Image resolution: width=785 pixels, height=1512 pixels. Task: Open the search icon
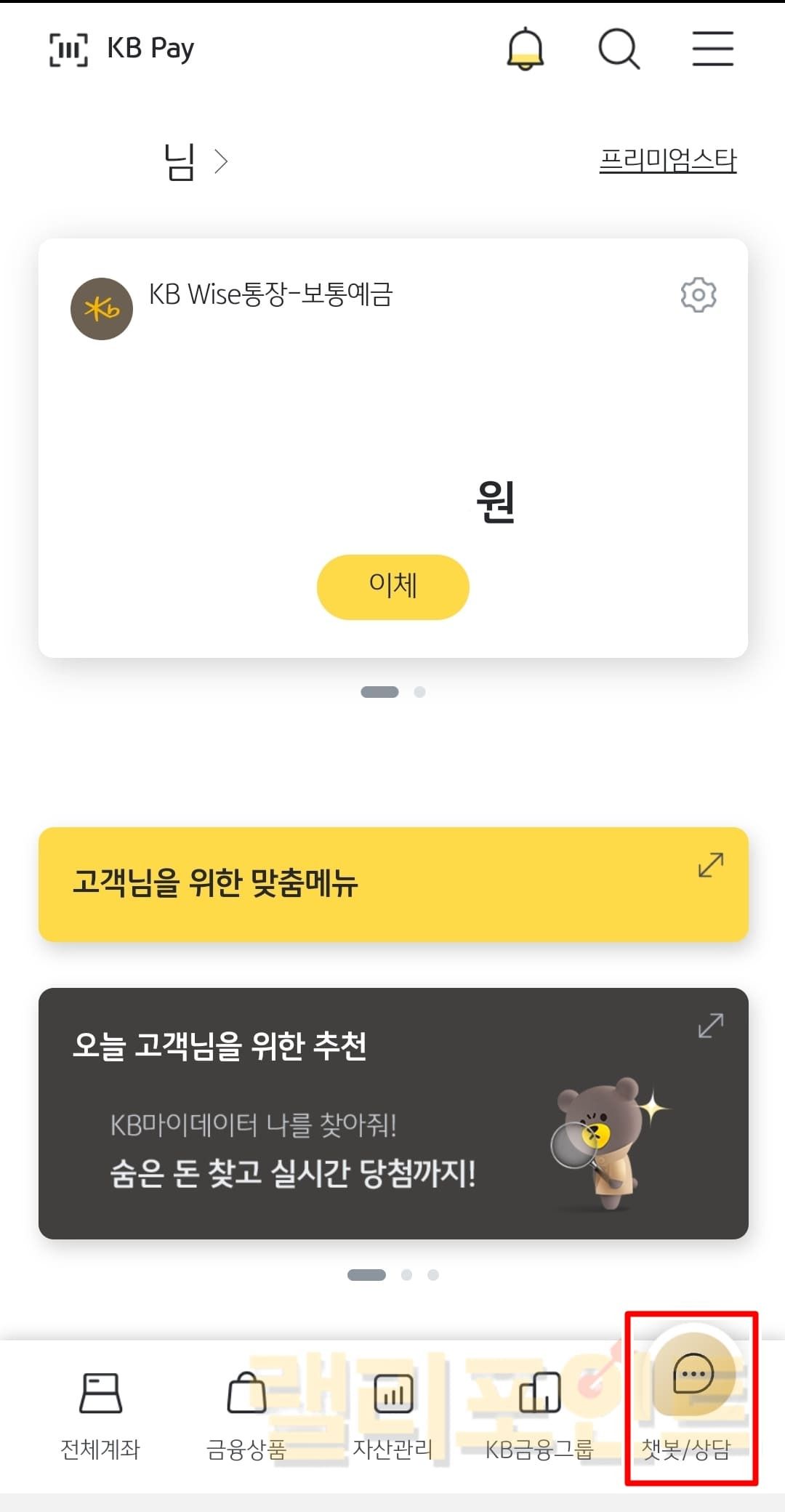(619, 49)
